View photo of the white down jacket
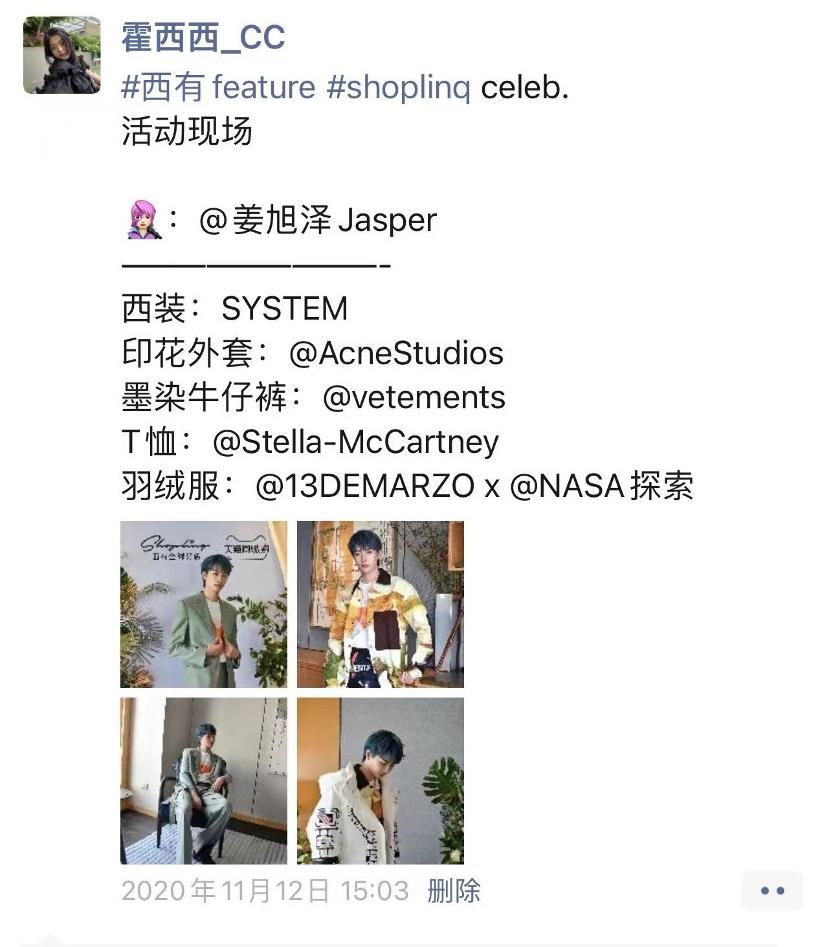Screen dimensions: 832x947 pos(380,780)
